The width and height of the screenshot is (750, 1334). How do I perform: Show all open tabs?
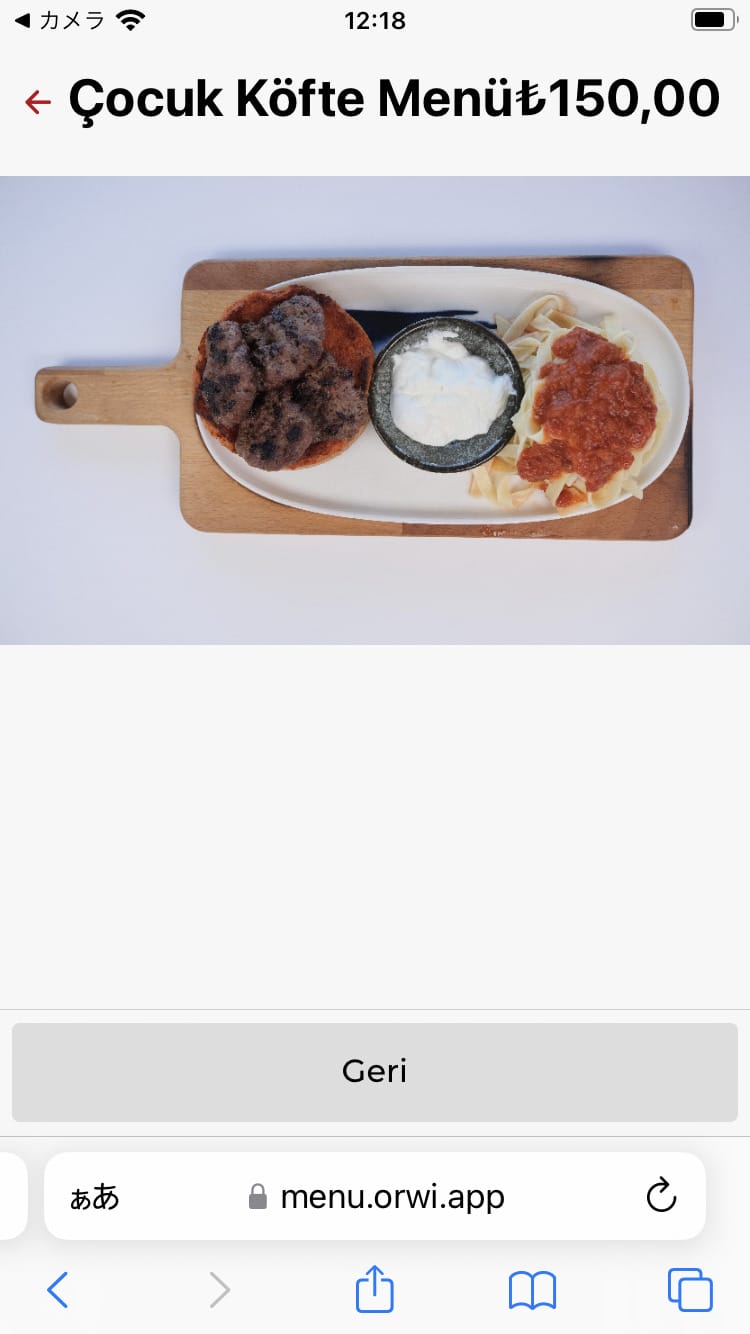(x=690, y=1290)
